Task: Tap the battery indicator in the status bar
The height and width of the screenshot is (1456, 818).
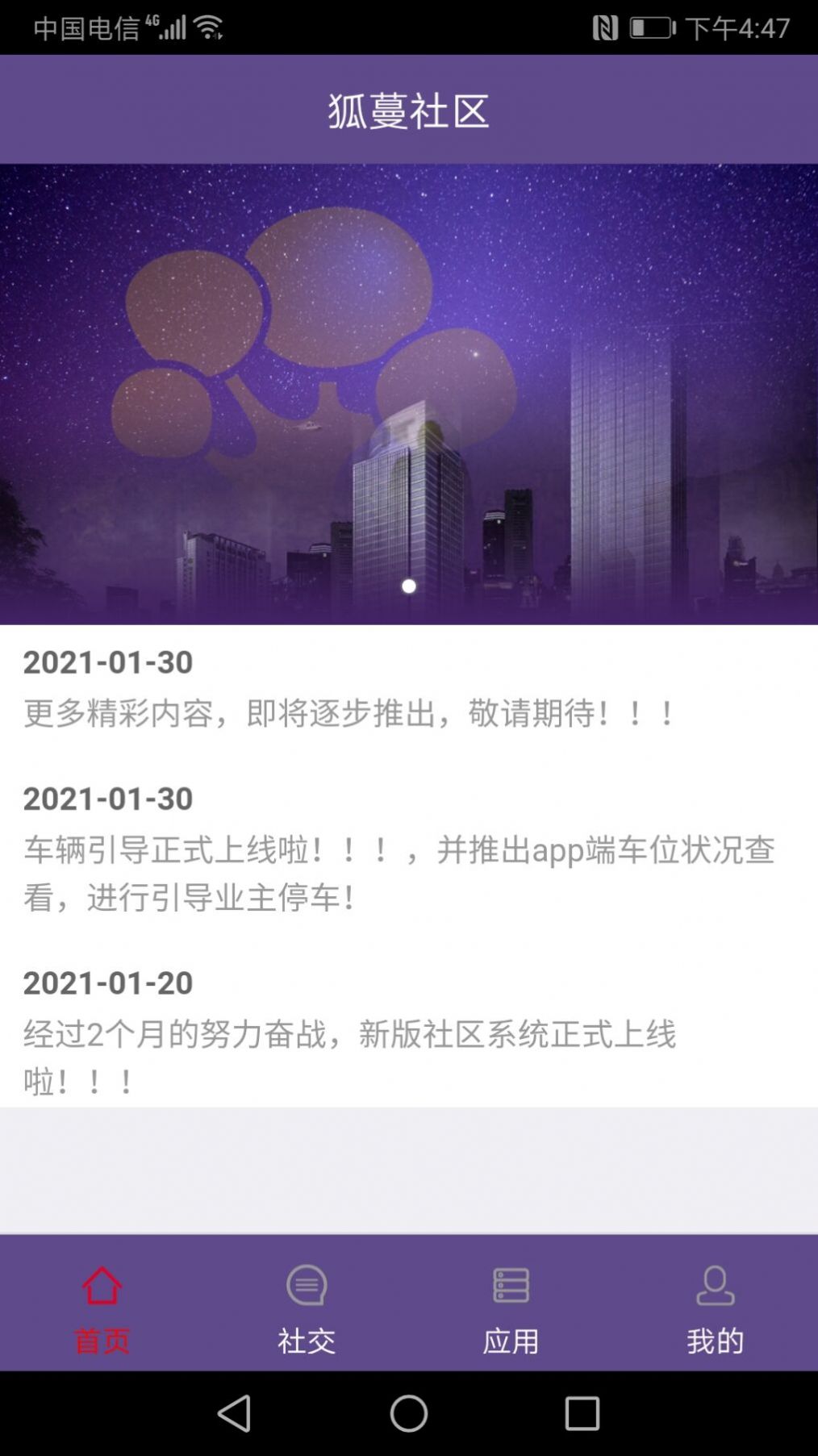Action: click(x=650, y=27)
